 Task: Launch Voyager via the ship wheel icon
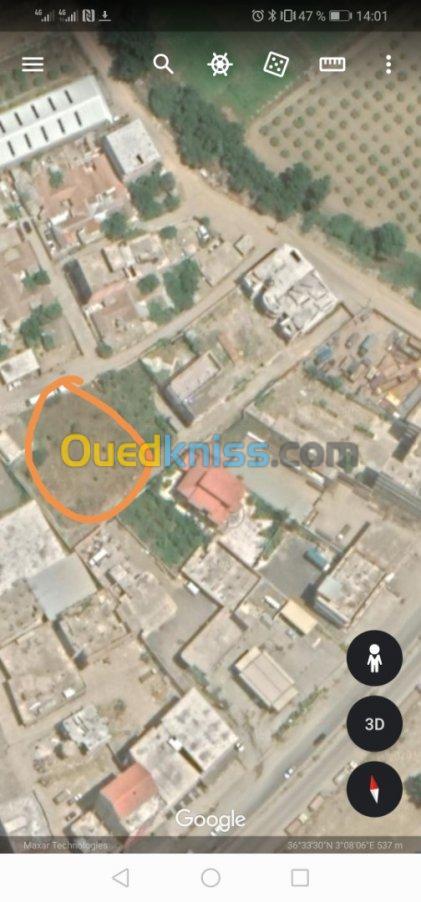(220, 64)
